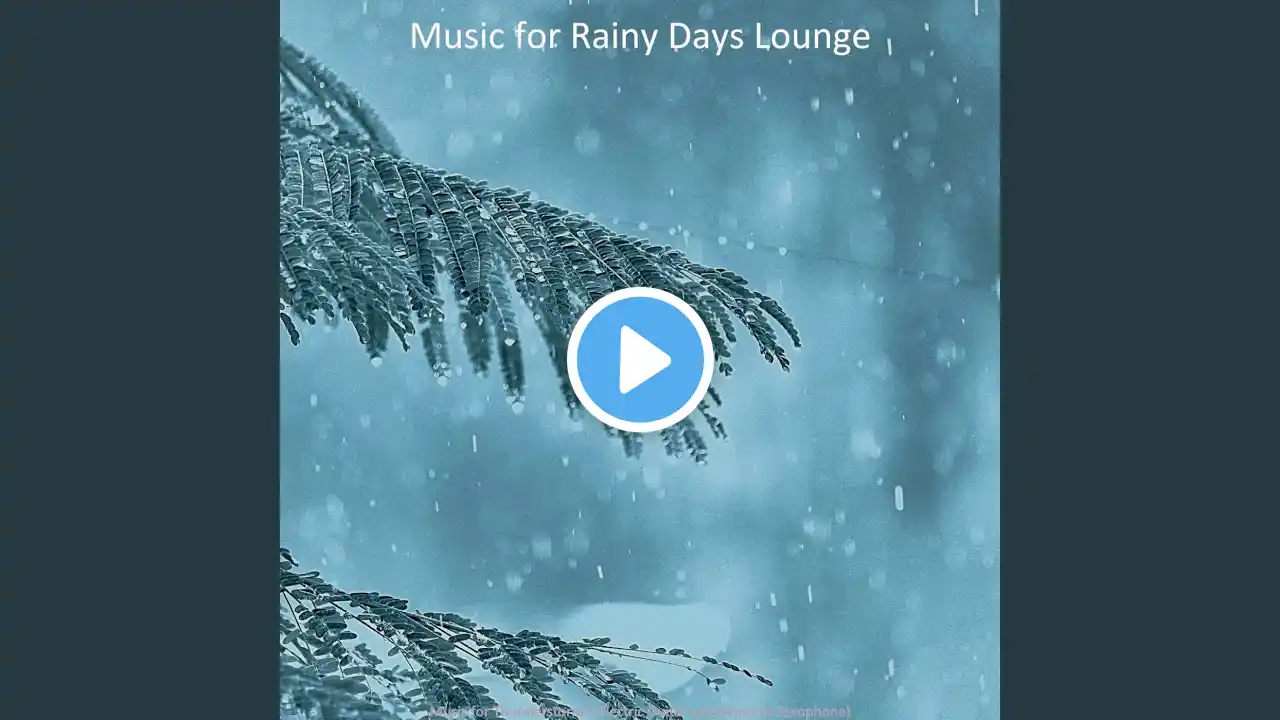1280x720 pixels.
Task: Play the Music for Rainy Days Lounge video
Action: pyautogui.click(x=640, y=360)
